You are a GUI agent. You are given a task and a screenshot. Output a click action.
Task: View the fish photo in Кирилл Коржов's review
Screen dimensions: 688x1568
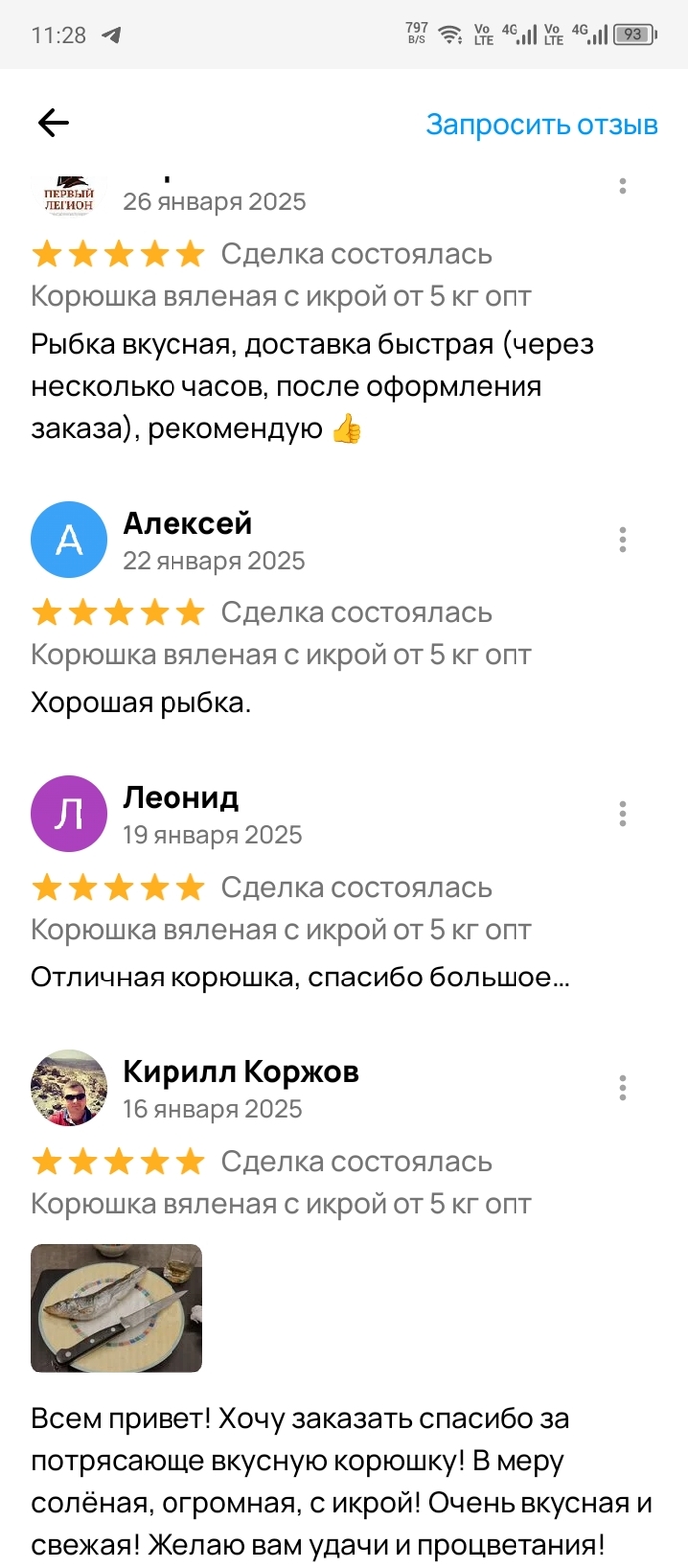tap(117, 1308)
